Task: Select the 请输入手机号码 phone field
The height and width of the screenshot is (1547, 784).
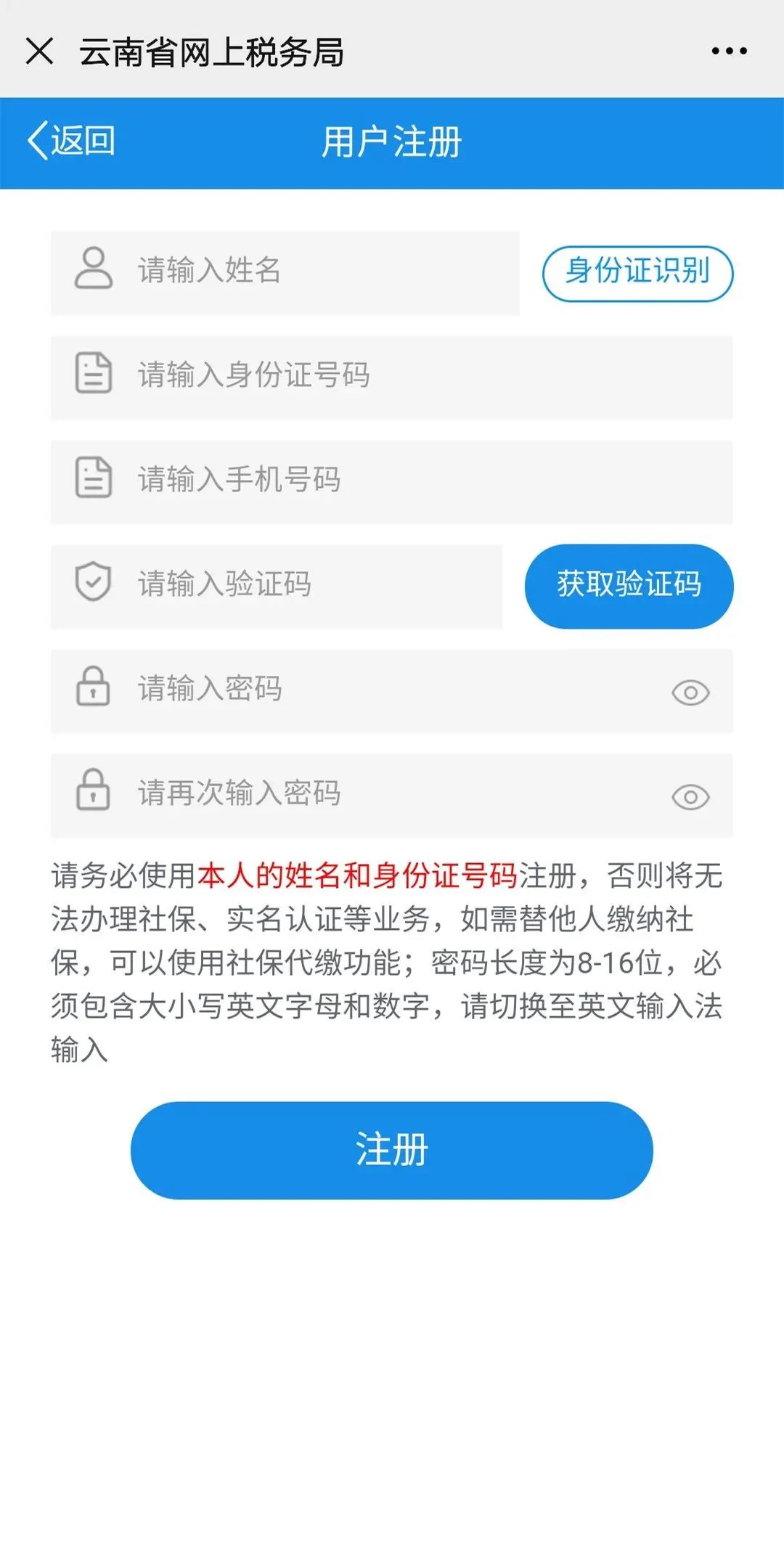Action: click(392, 481)
